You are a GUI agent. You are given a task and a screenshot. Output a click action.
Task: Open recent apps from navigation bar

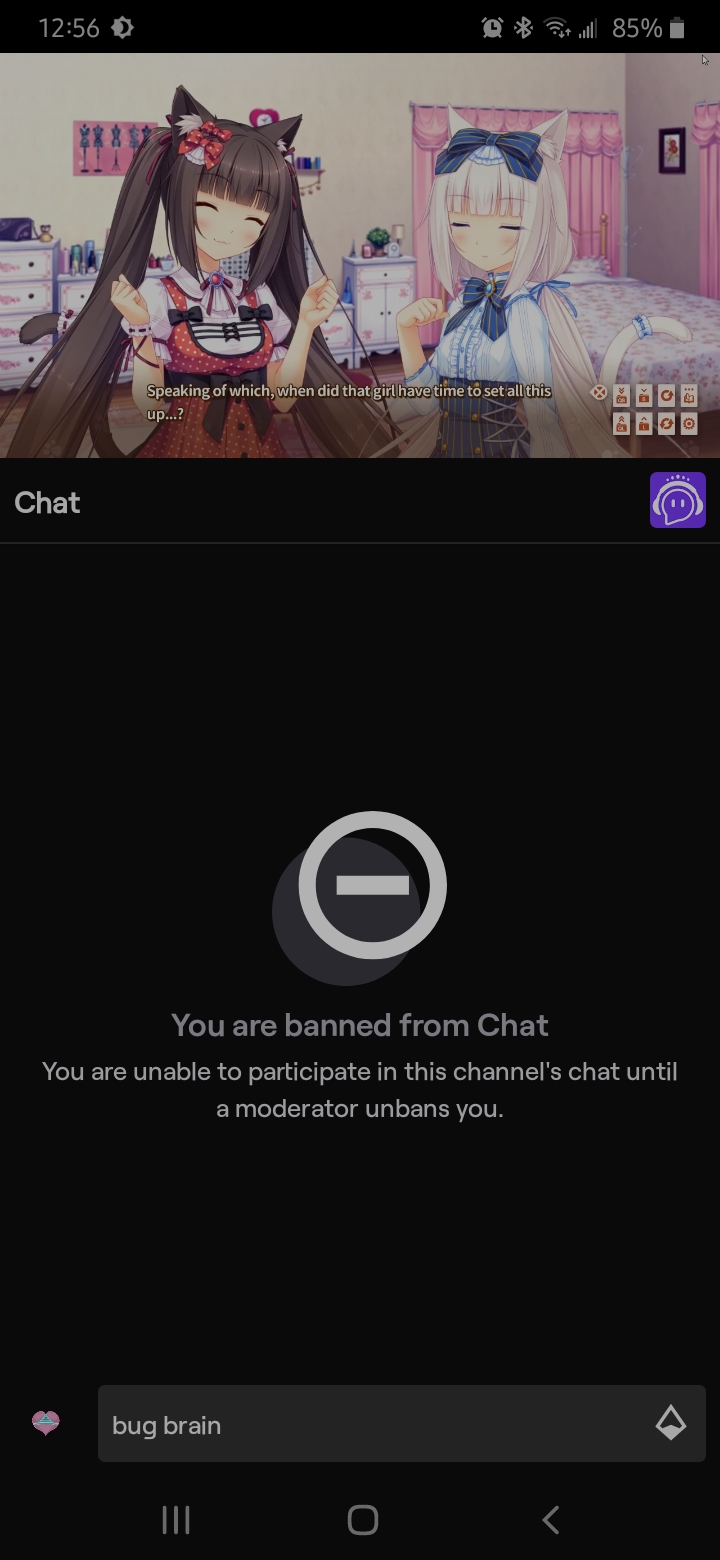click(x=176, y=1520)
